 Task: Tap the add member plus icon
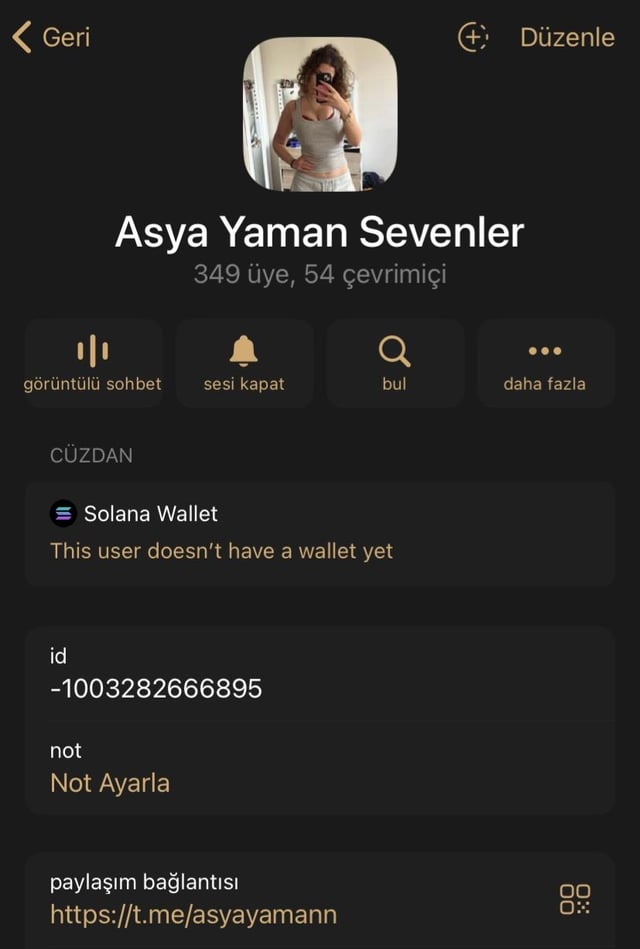coord(472,38)
